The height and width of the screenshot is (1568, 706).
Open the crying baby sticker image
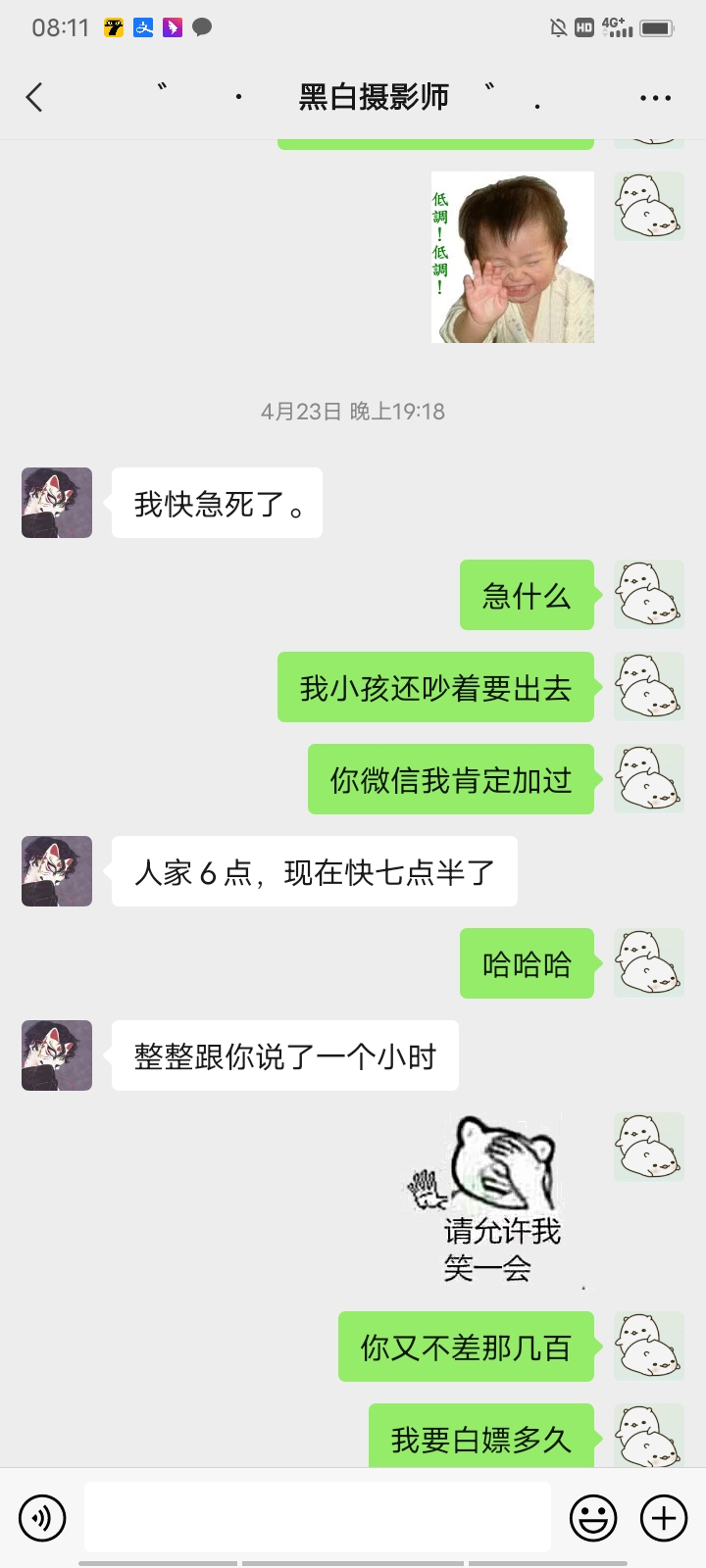pyautogui.click(x=513, y=257)
